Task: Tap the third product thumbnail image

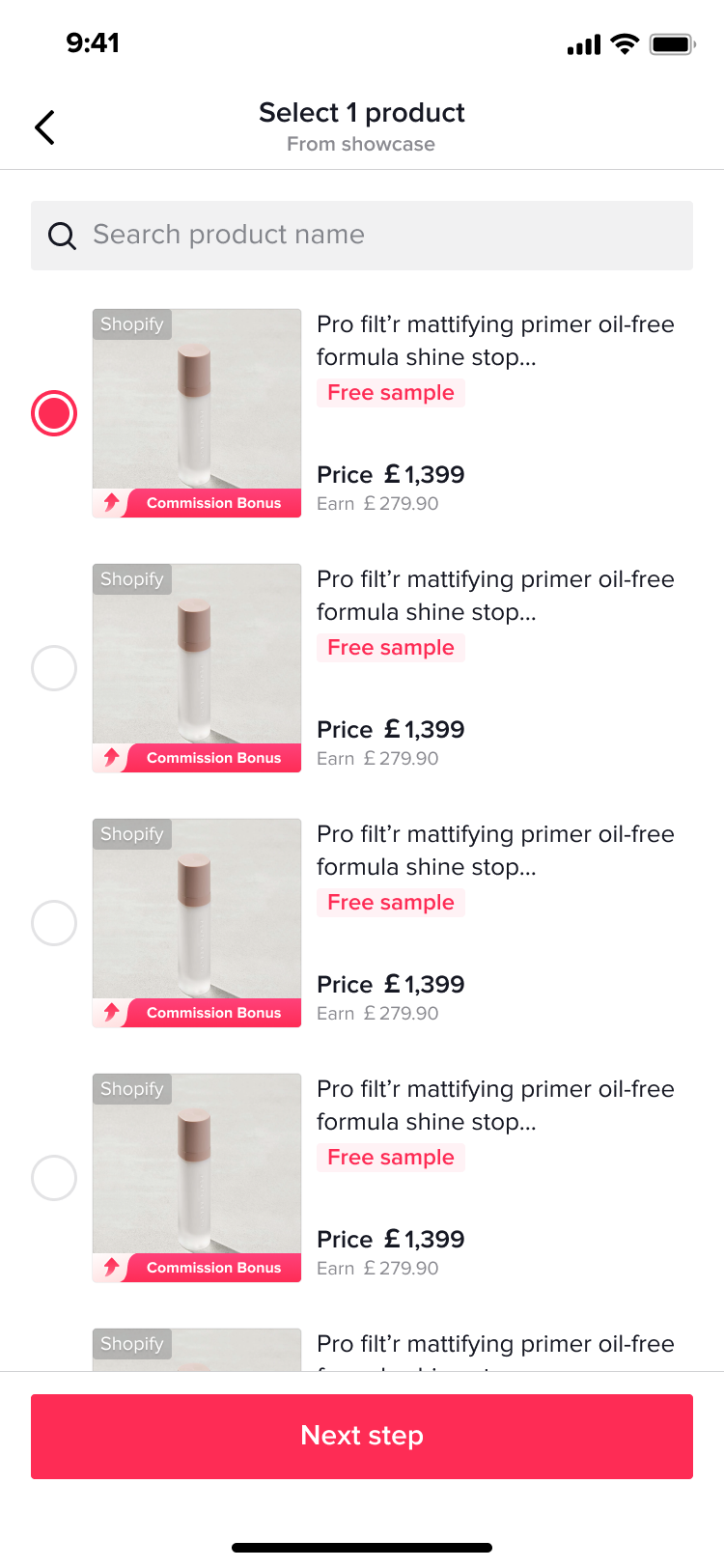Action: (196, 923)
